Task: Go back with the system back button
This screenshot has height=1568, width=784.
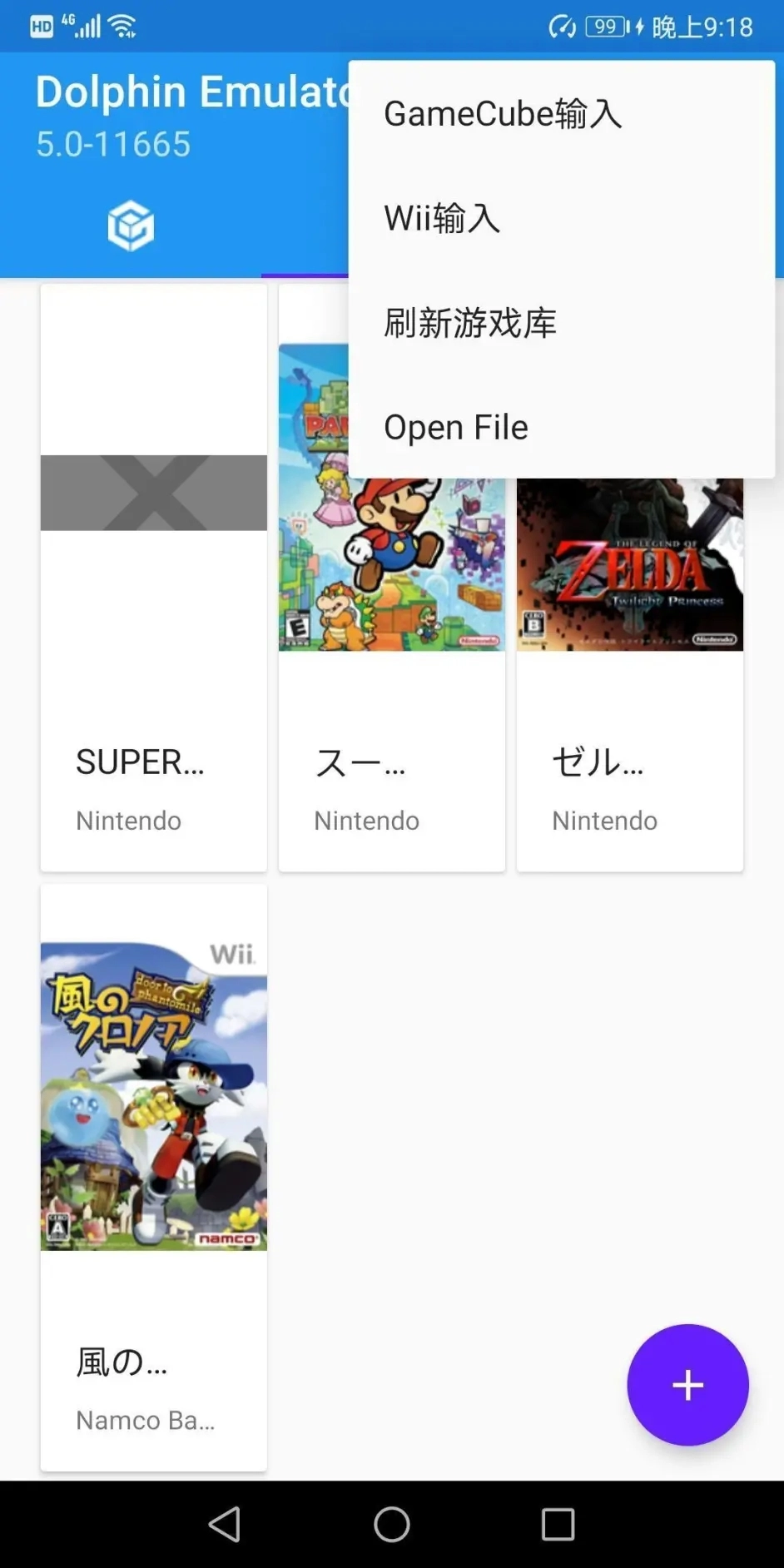Action: pos(225,1525)
